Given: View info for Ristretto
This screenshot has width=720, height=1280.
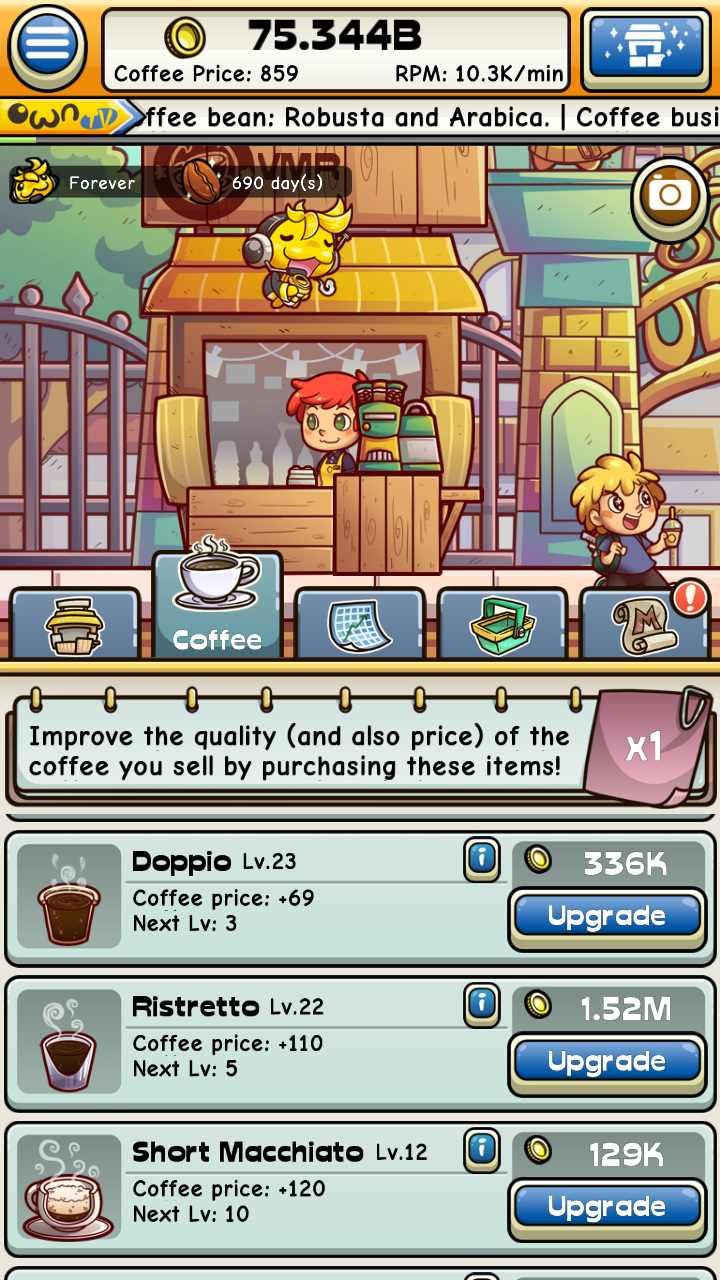Looking at the screenshot, I should (x=482, y=1005).
